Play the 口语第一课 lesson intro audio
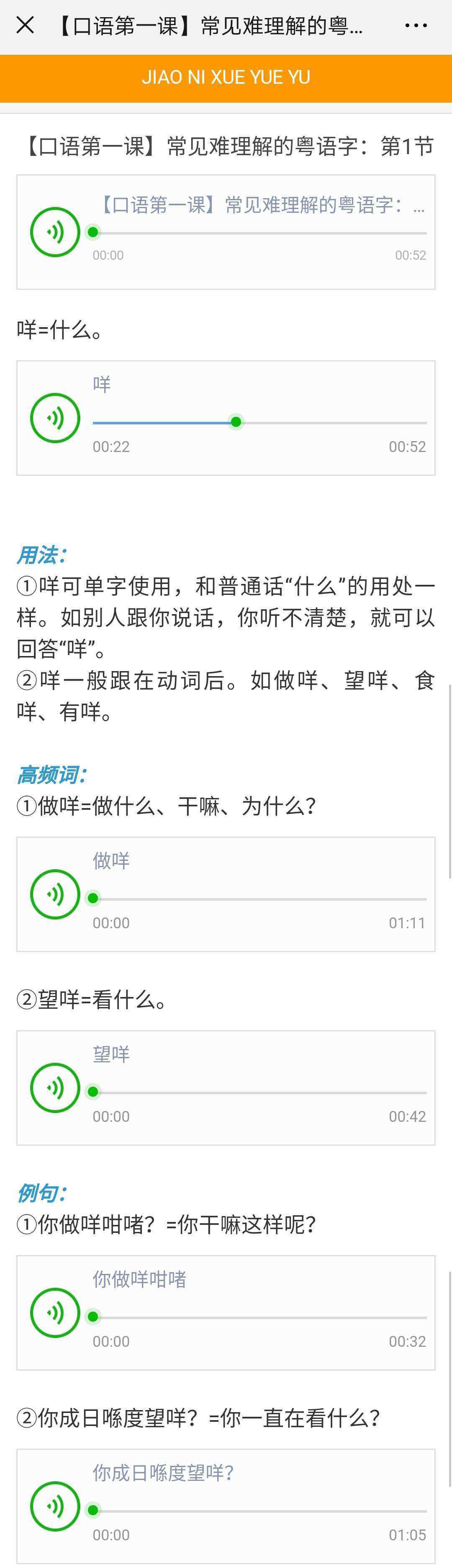This screenshot has height=1568, width=452. (x=55, y=232)
